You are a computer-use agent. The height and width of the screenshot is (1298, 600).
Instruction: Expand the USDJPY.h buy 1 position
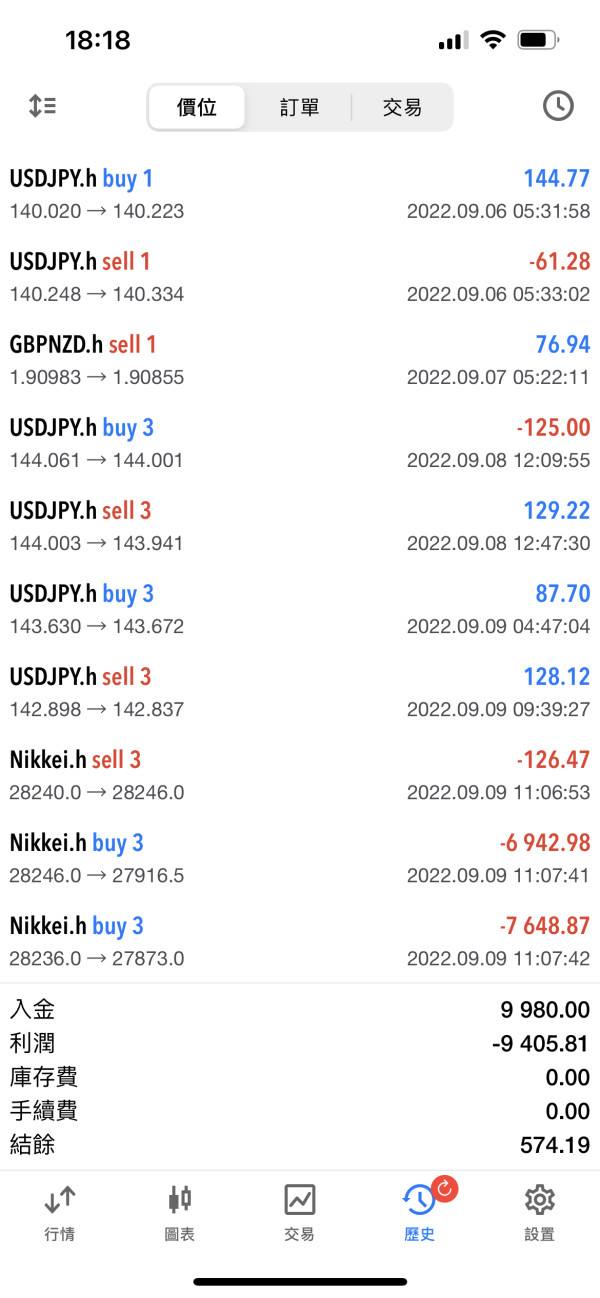point(300,194)
